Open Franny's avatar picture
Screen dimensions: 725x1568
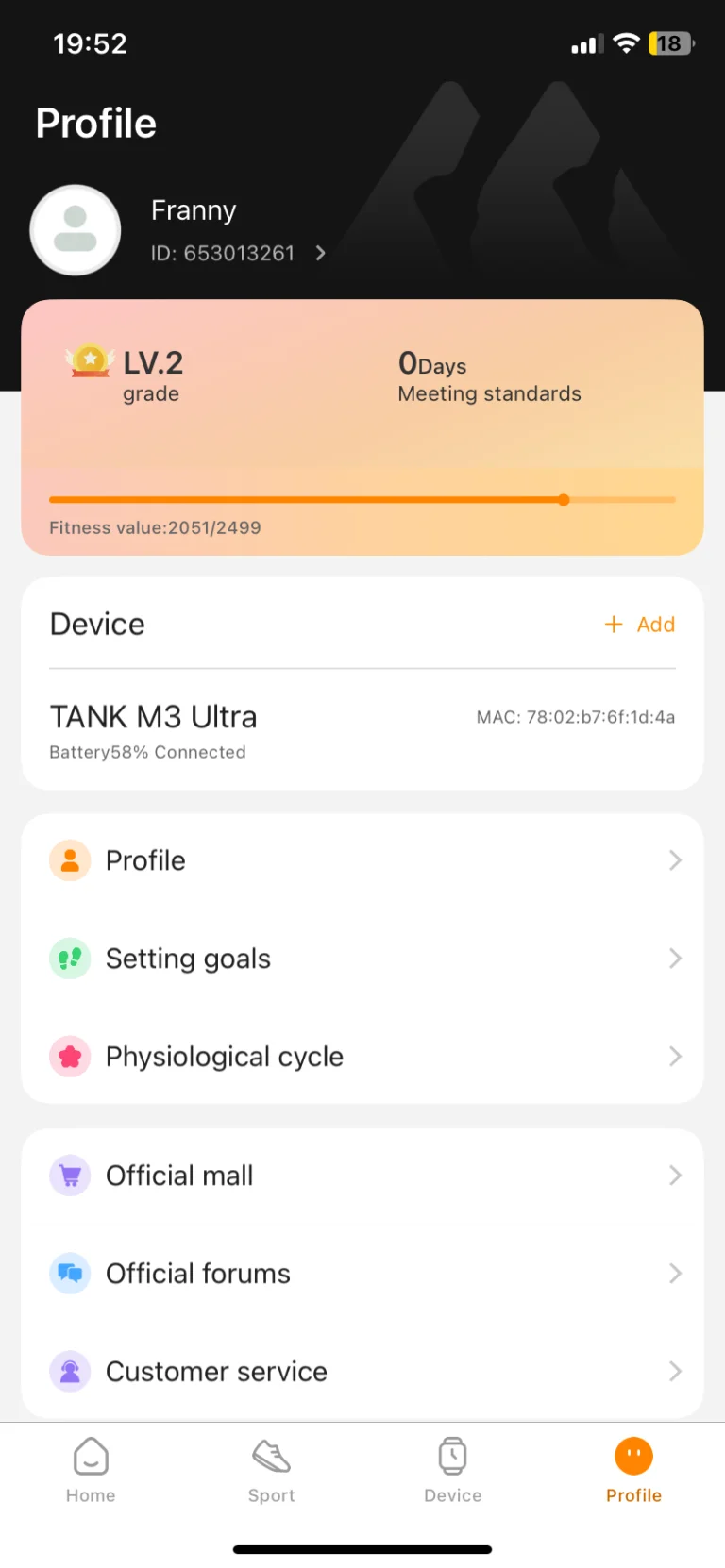tap(76, 229)
